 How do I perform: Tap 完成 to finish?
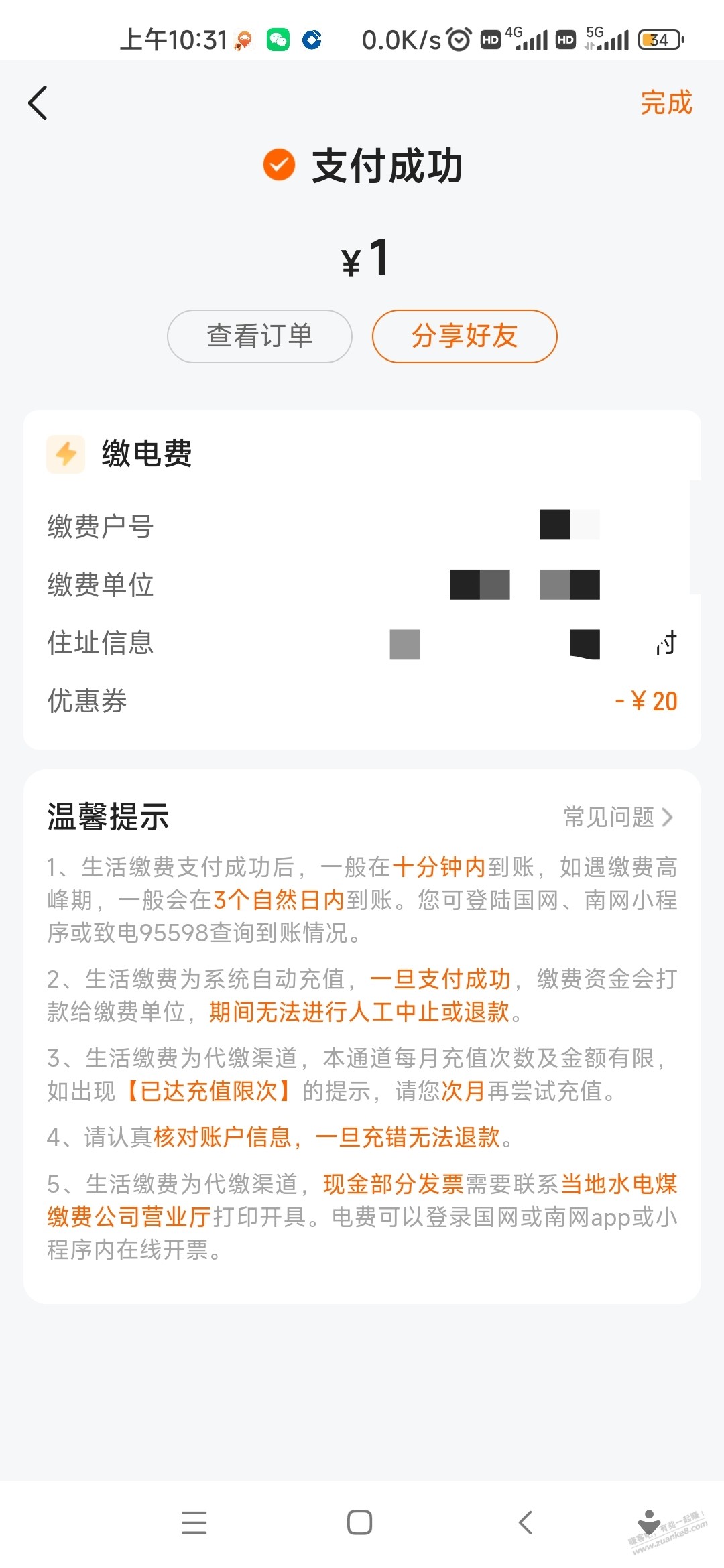(665, 103)
